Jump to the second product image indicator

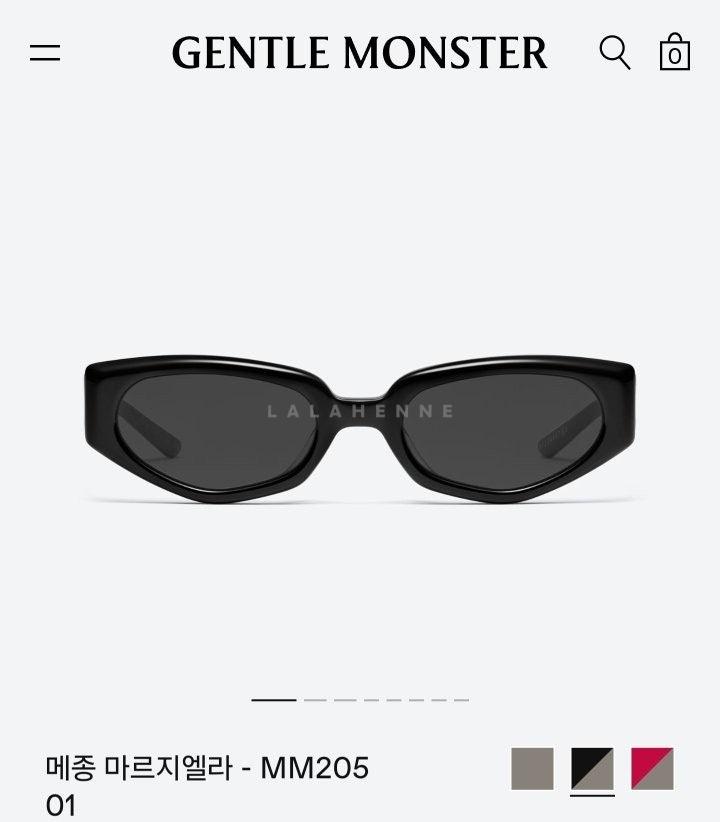pos(315,700)
